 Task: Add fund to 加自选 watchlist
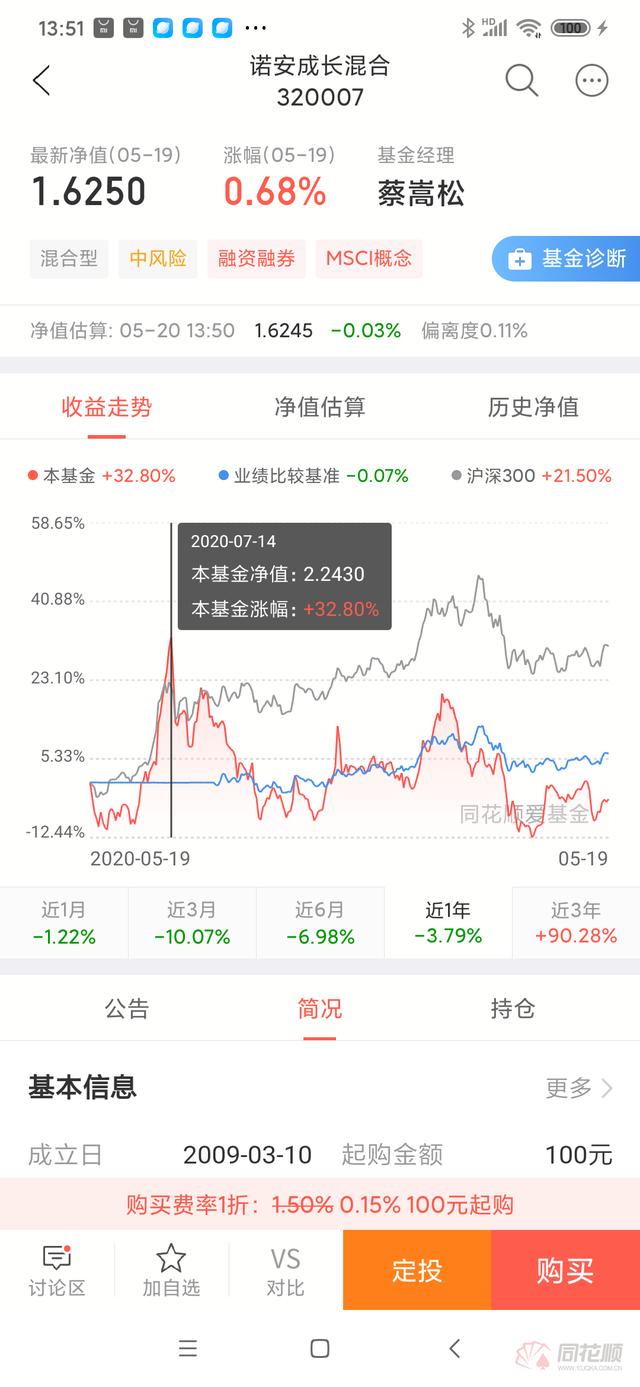(x=171, y=1270)
